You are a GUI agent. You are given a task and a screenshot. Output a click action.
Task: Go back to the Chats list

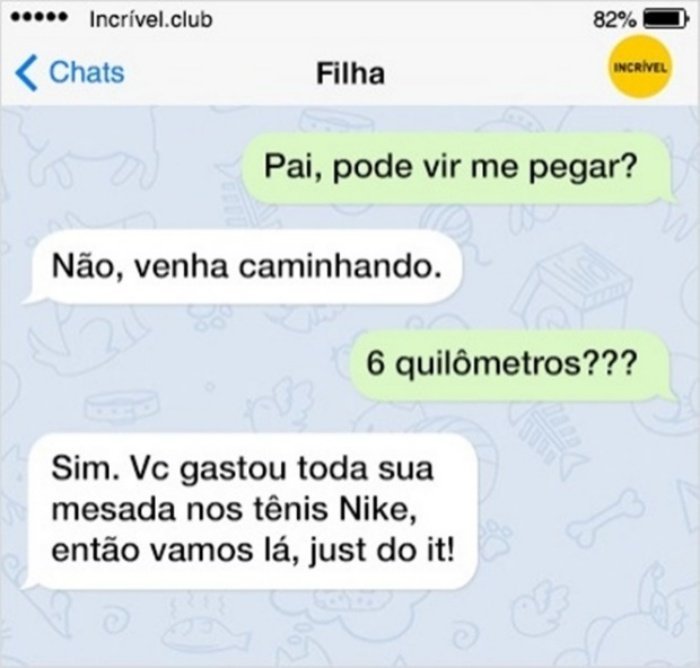click(x=70, y=72)
